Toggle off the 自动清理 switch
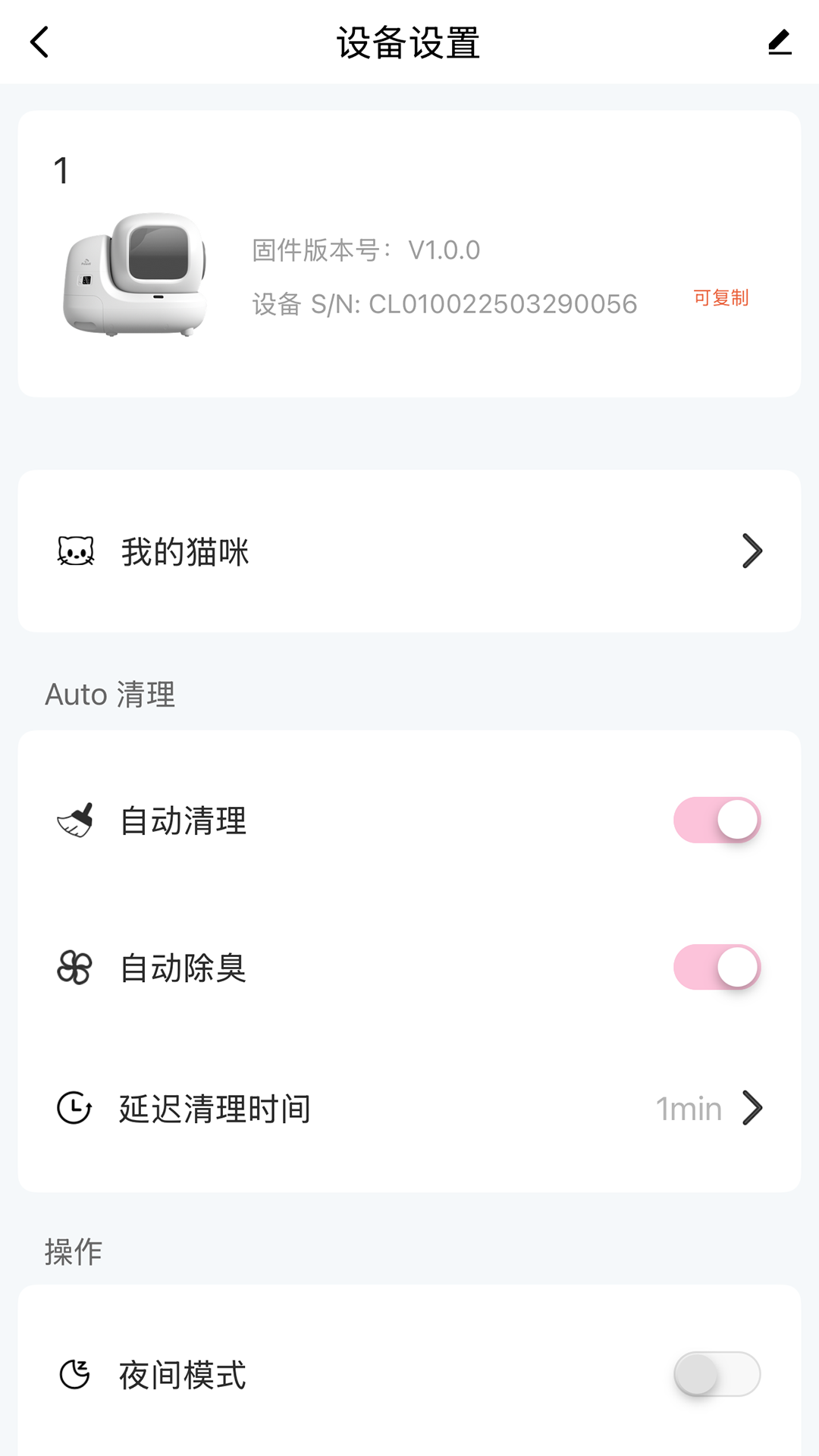 pos(717,820)
